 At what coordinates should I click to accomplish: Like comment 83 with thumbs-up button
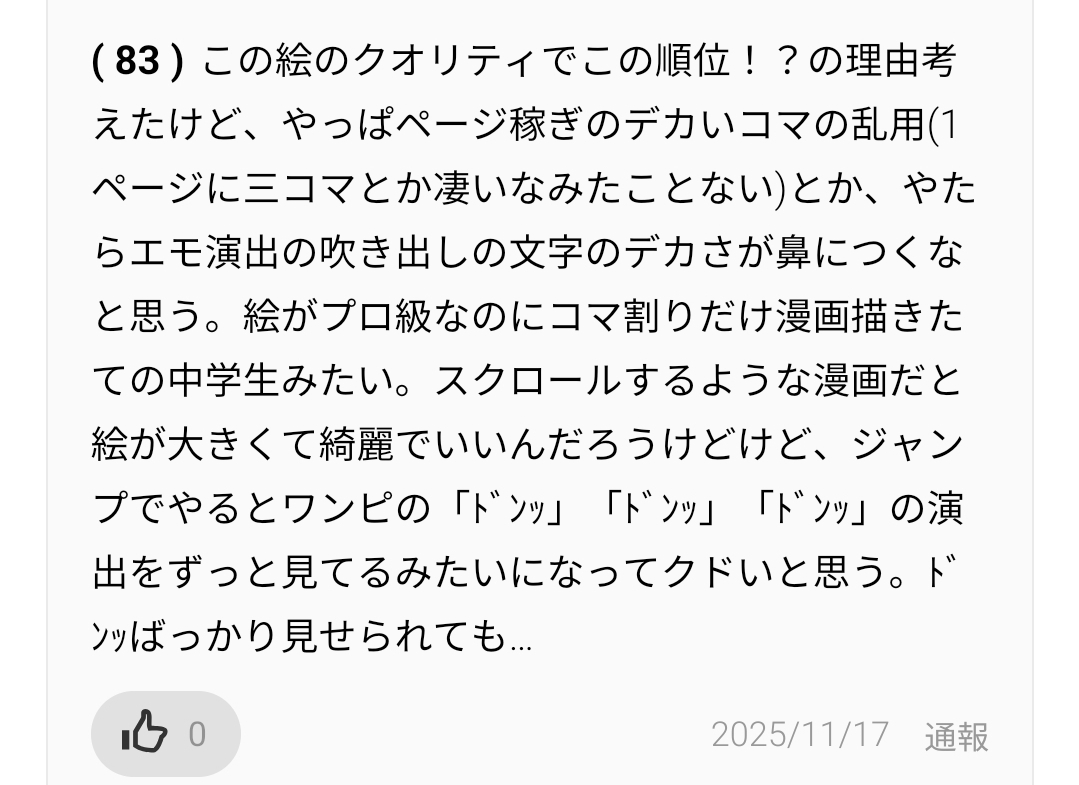pos(164,734)
